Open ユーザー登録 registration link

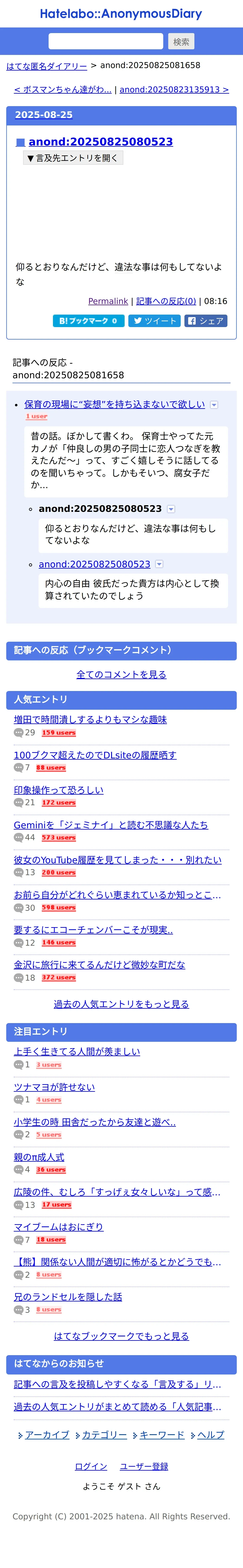(144, 1466)
